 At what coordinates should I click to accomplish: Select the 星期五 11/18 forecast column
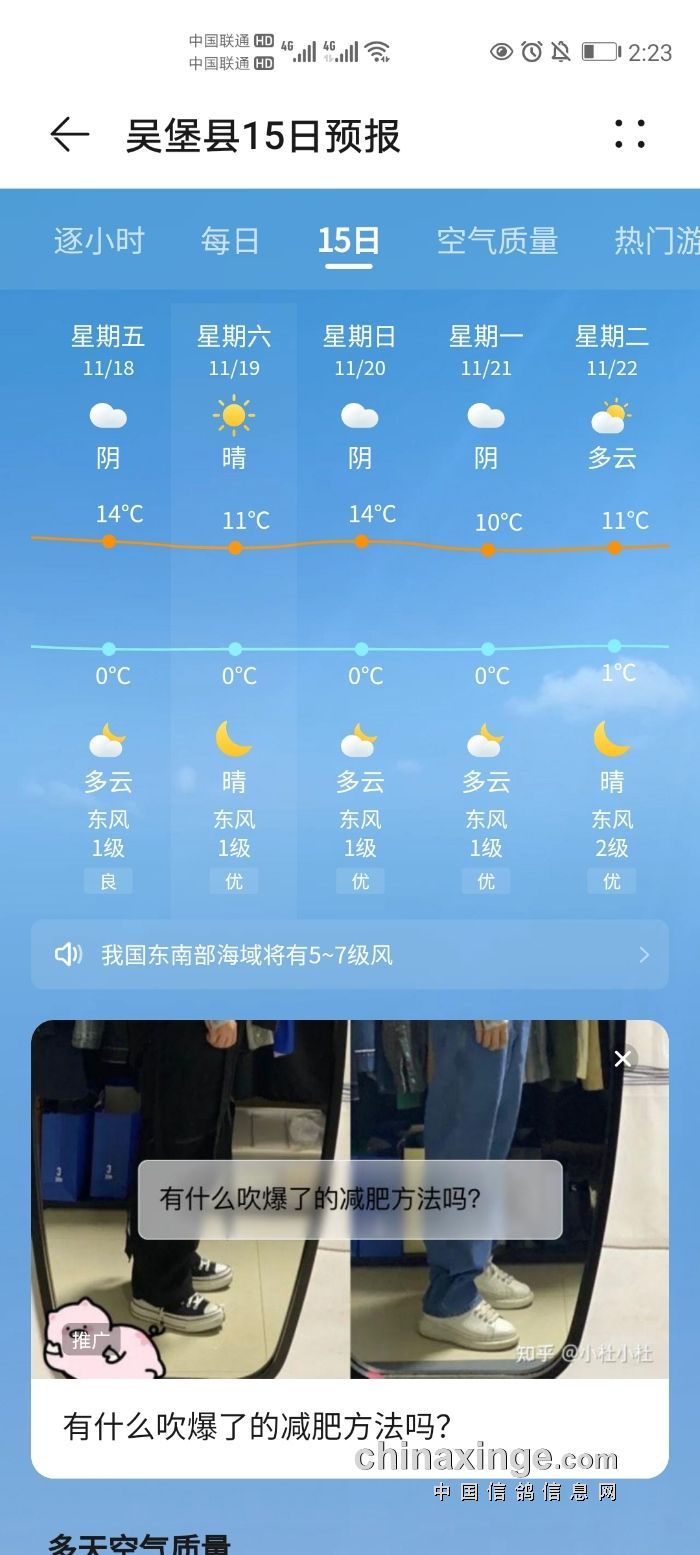click(x=108, y=600)
